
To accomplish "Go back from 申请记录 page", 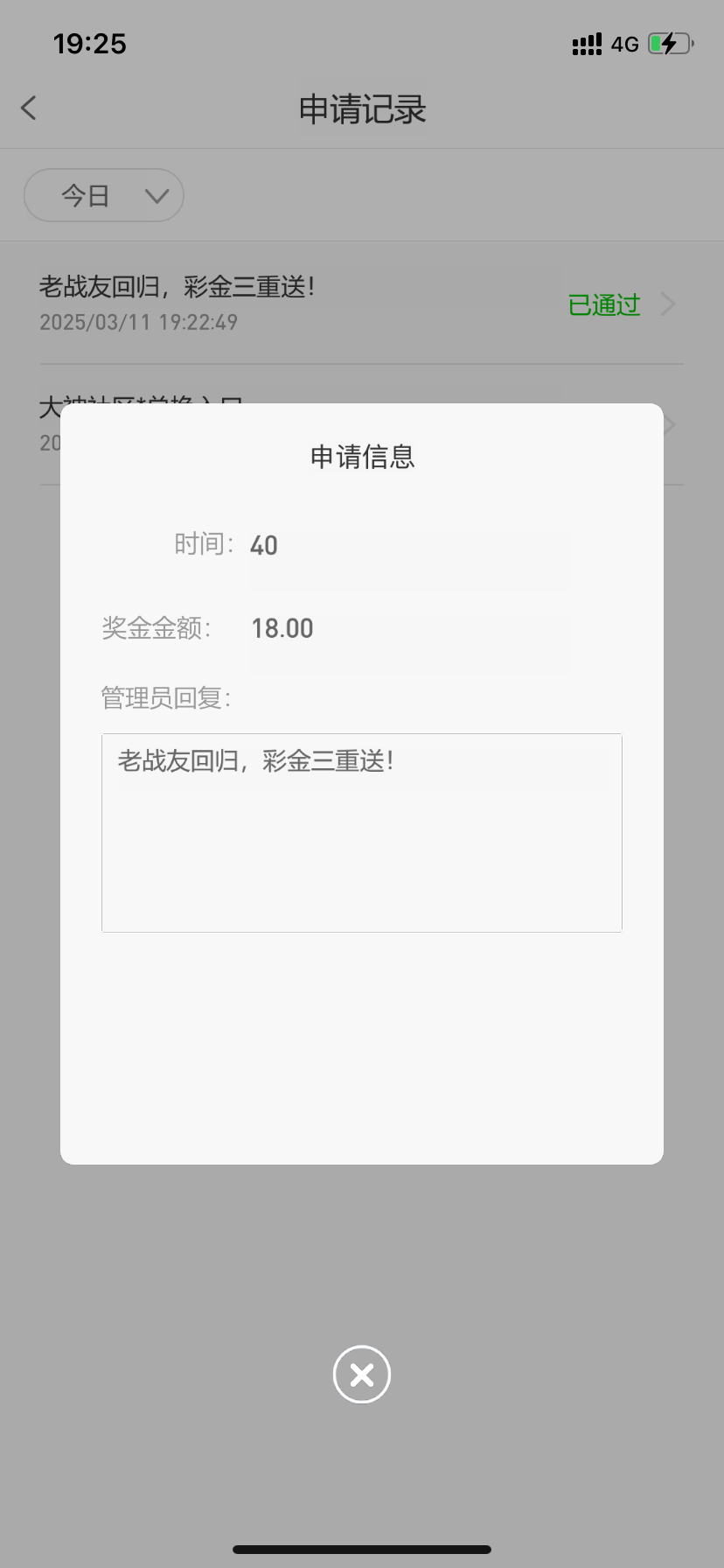I will point(29,108).
